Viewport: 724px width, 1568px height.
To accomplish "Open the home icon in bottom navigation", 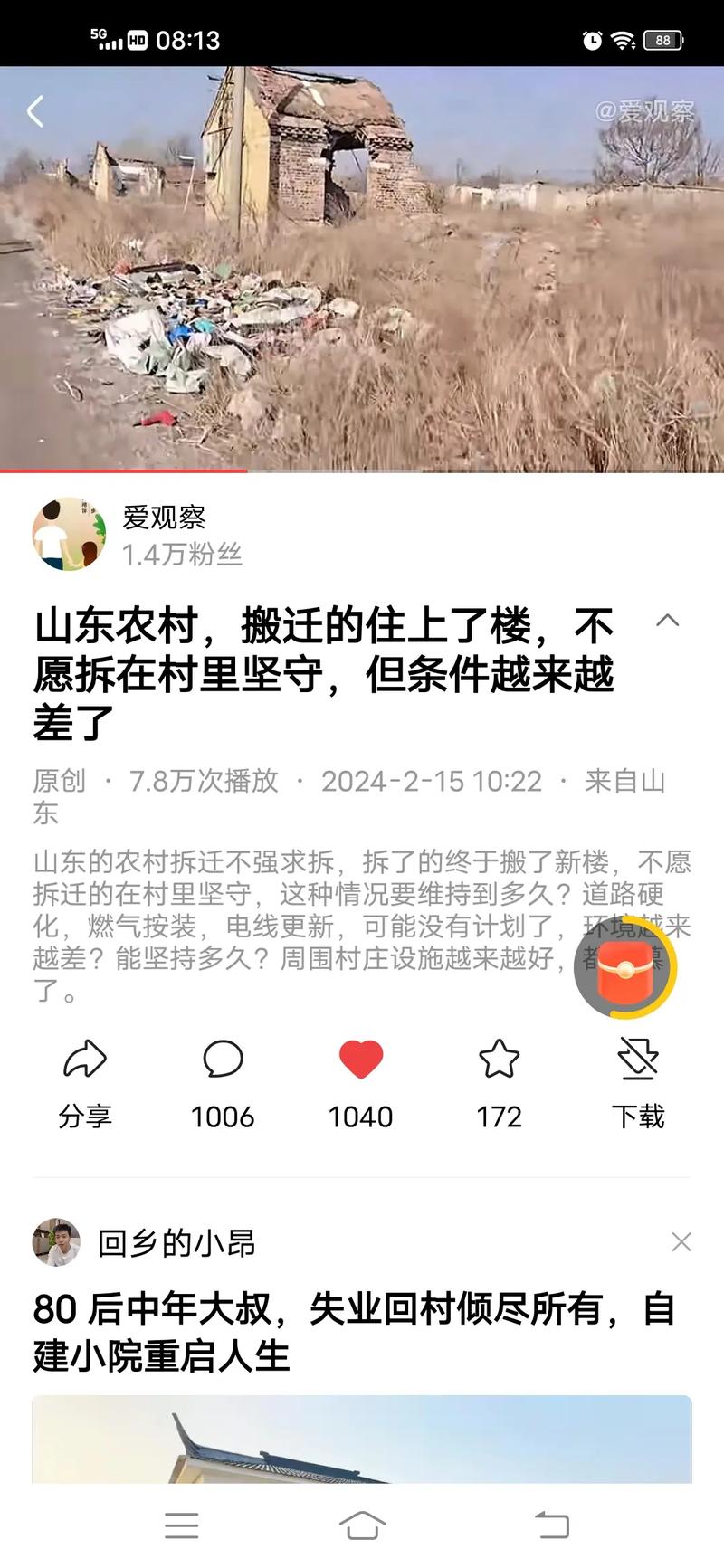I will tap(362, 1525).
